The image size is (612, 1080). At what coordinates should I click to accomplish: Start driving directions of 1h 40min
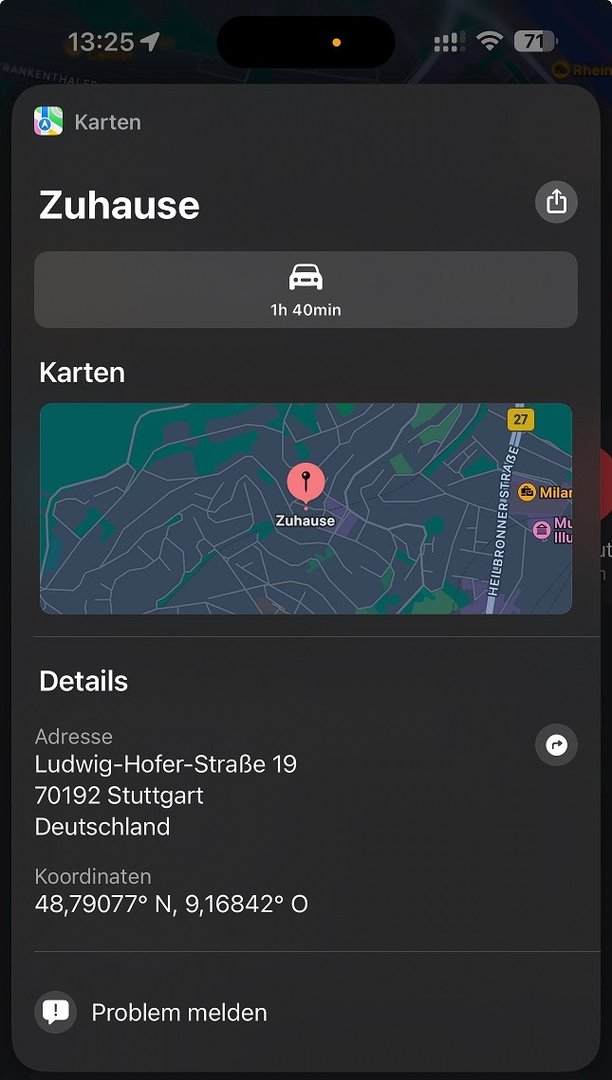coord(305,289)
